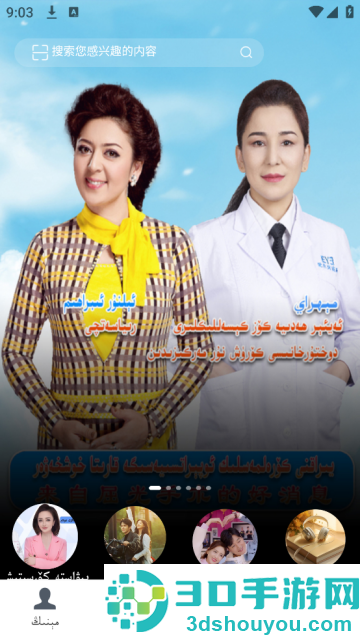Tap the banner page indicator dots

(x=180, y=488)
